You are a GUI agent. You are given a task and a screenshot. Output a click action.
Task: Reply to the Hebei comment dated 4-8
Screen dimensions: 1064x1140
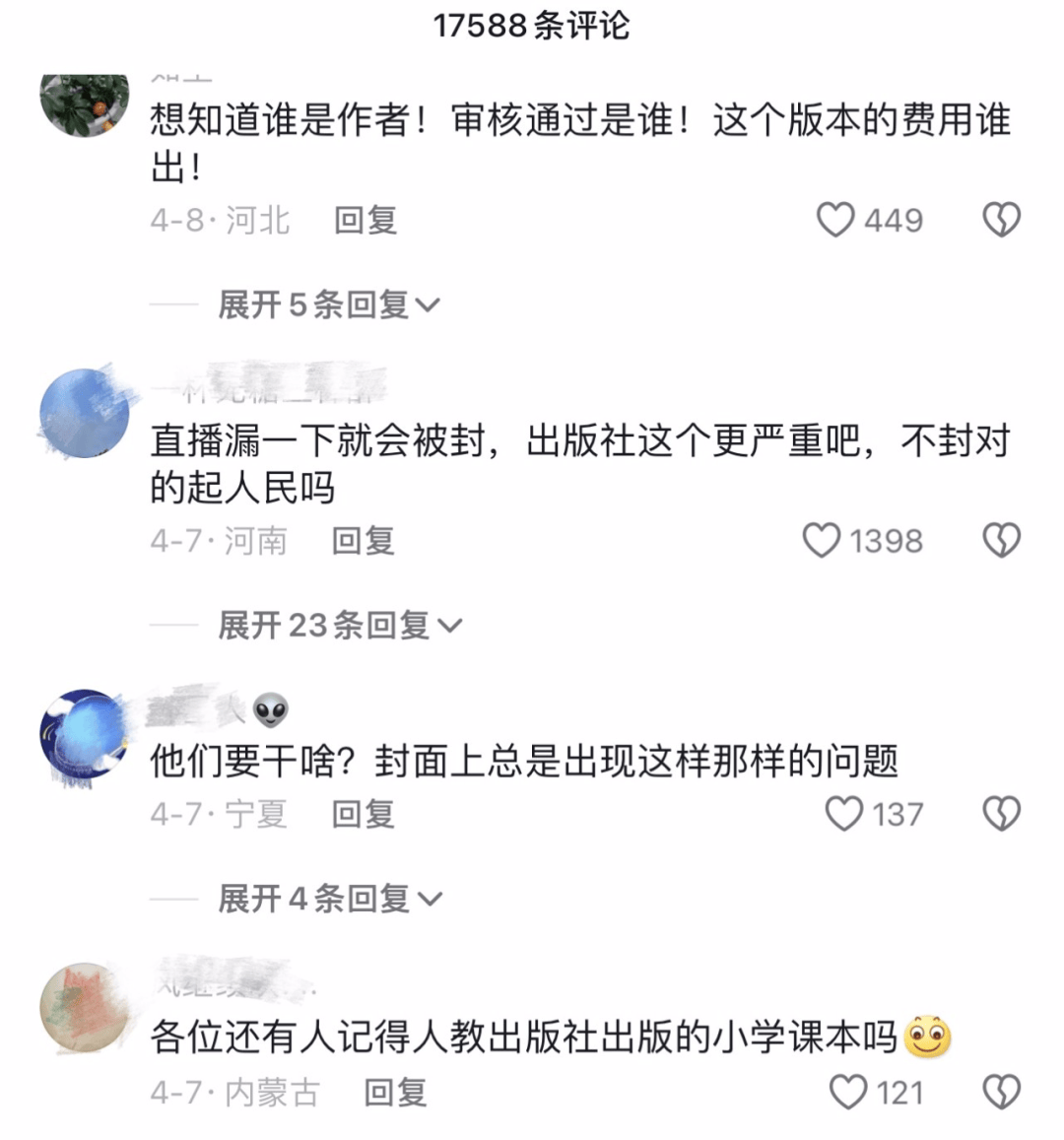pos(366,220)
